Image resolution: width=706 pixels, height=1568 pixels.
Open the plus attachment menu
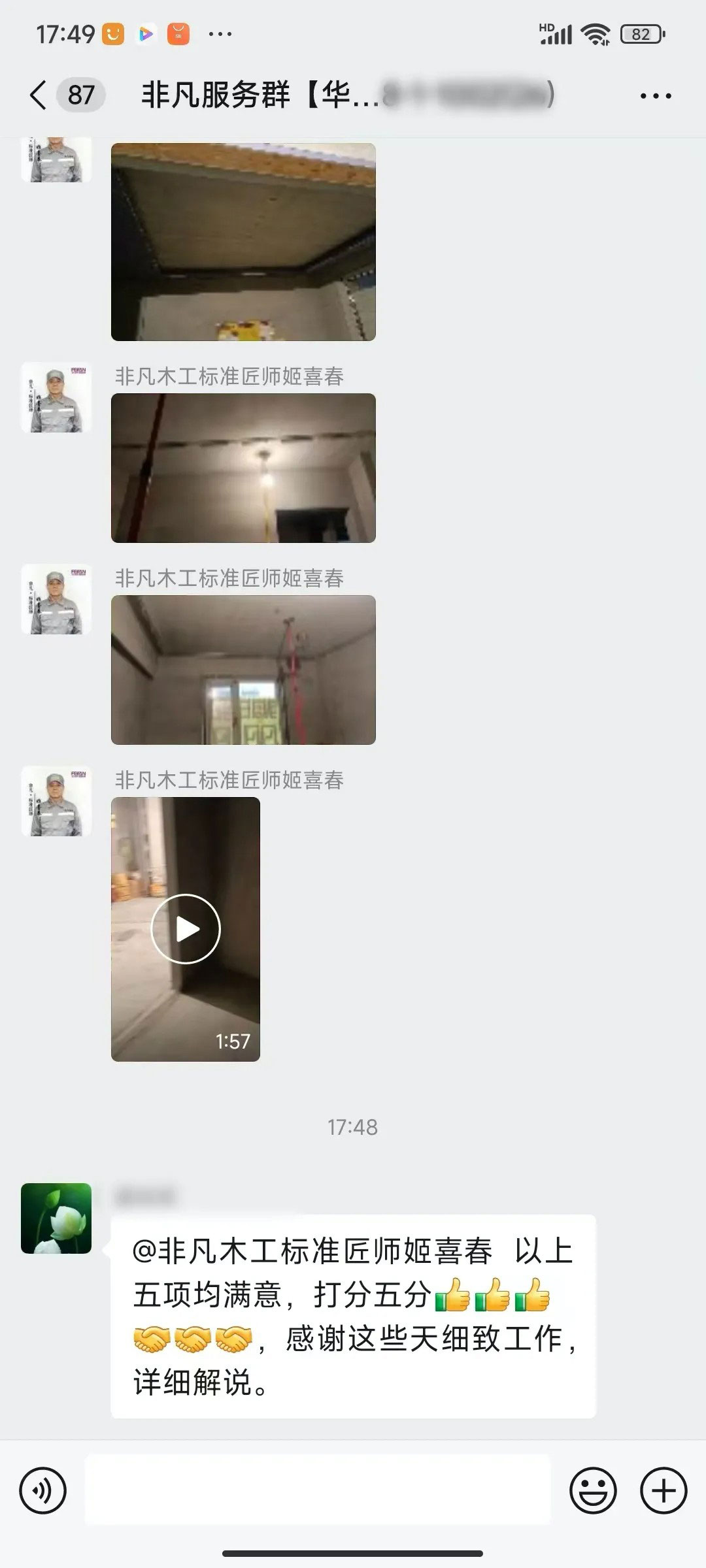tap(664, 1492)
